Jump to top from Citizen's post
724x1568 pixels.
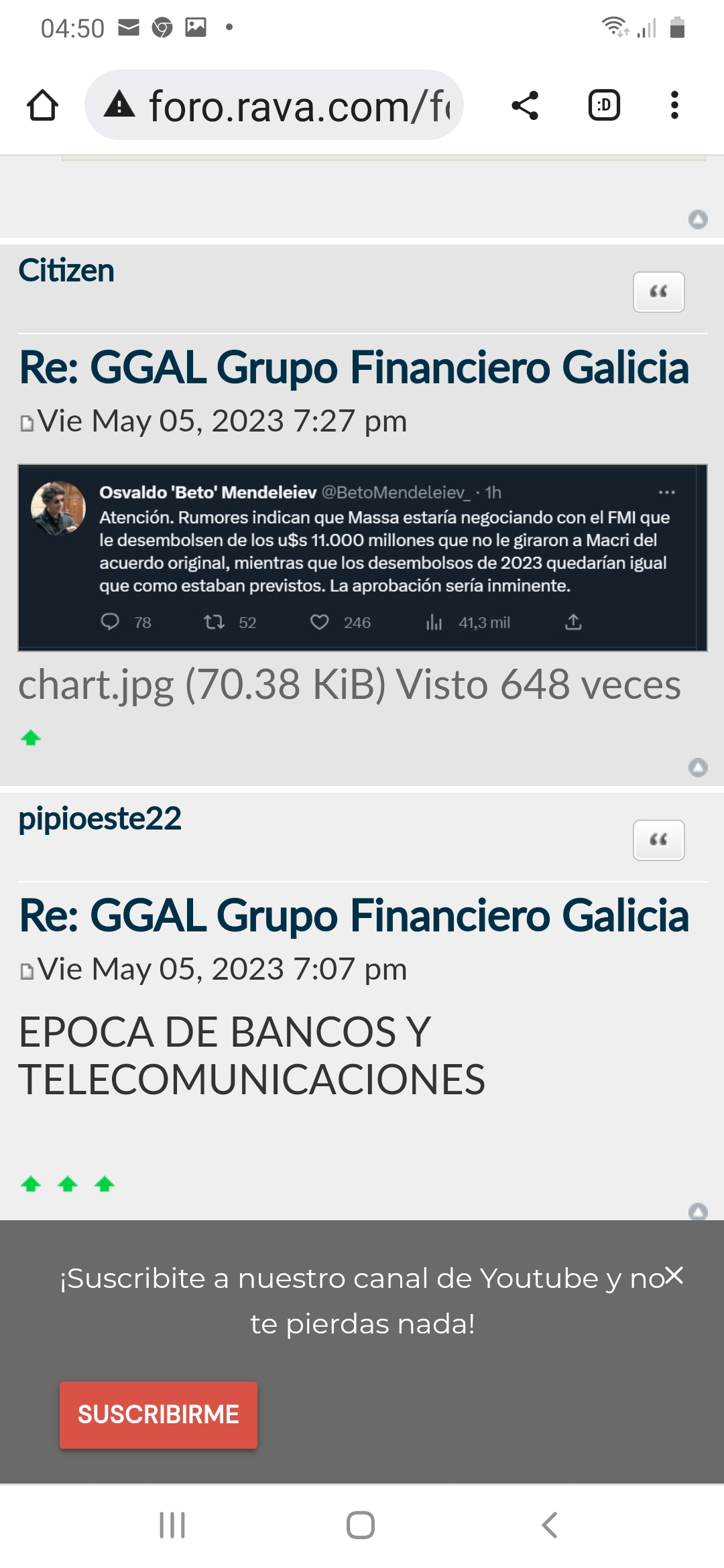698,767
